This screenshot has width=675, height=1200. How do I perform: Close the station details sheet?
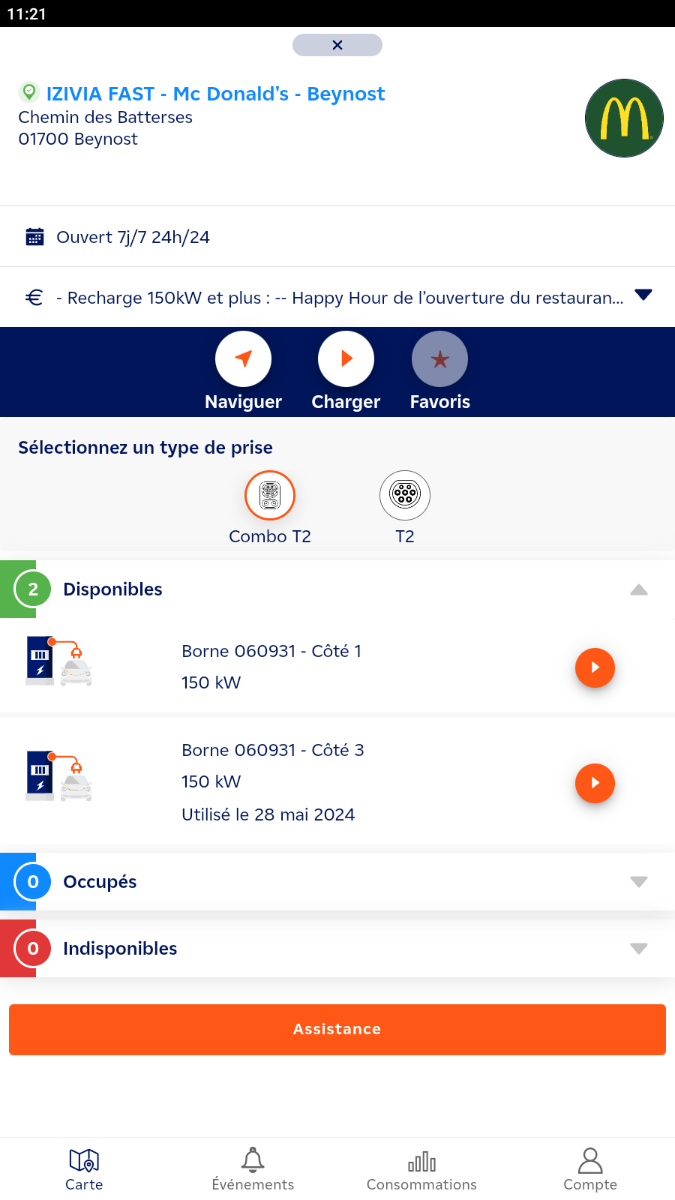337,45
